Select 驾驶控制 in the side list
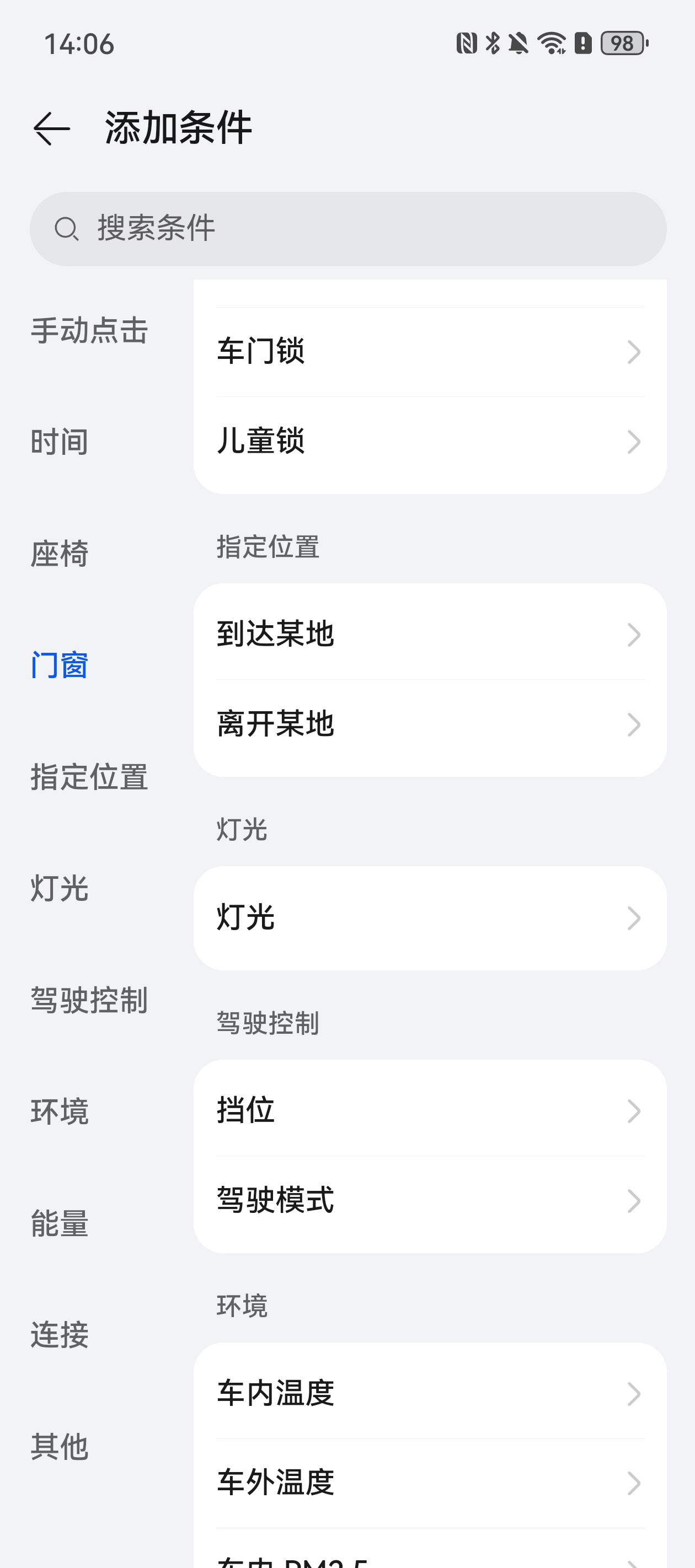 click(x=89, y=1000)
